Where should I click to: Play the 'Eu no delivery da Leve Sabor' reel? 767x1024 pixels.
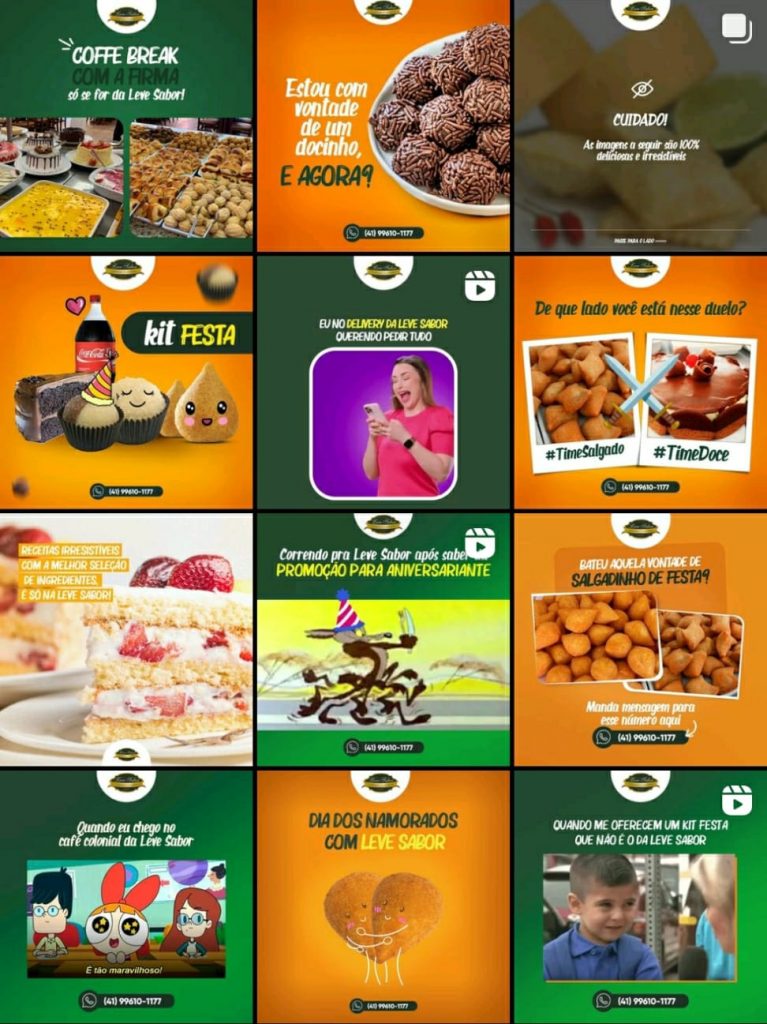[383, 382]
